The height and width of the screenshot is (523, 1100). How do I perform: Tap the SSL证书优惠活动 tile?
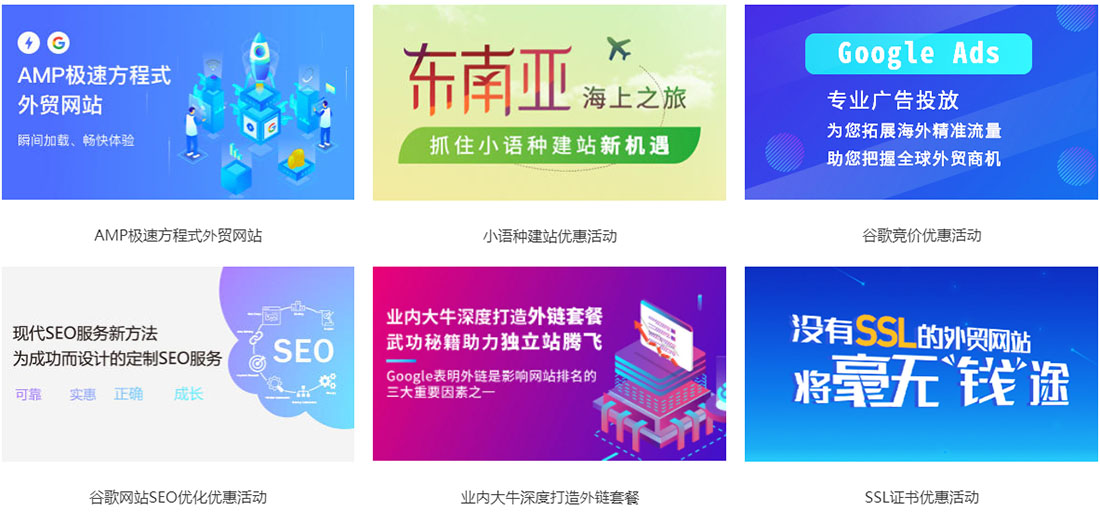click(x=921, y=364)
